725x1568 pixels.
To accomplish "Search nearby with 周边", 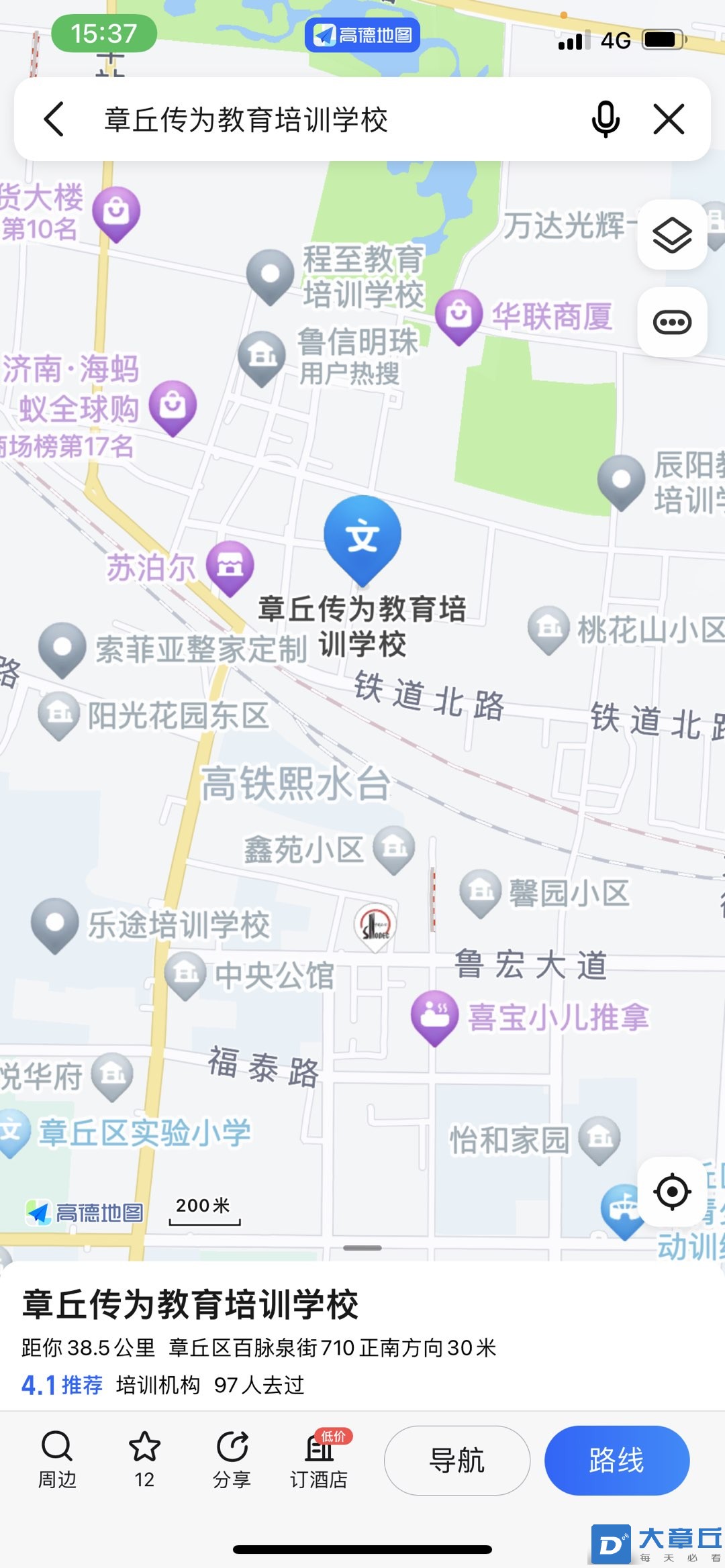I will tap(57, 1459).
